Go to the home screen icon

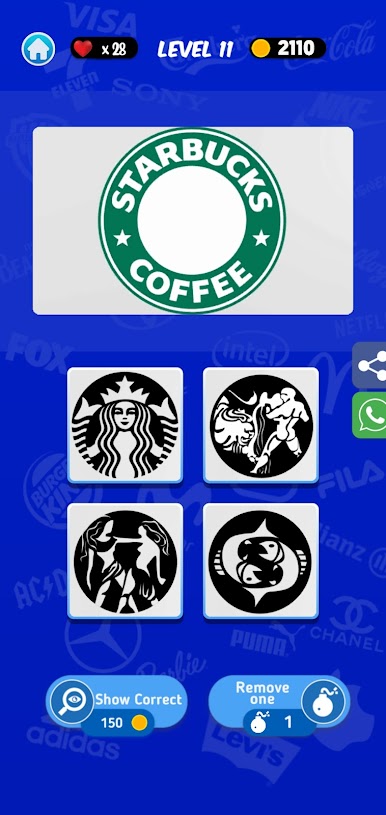tap(38, 49)
